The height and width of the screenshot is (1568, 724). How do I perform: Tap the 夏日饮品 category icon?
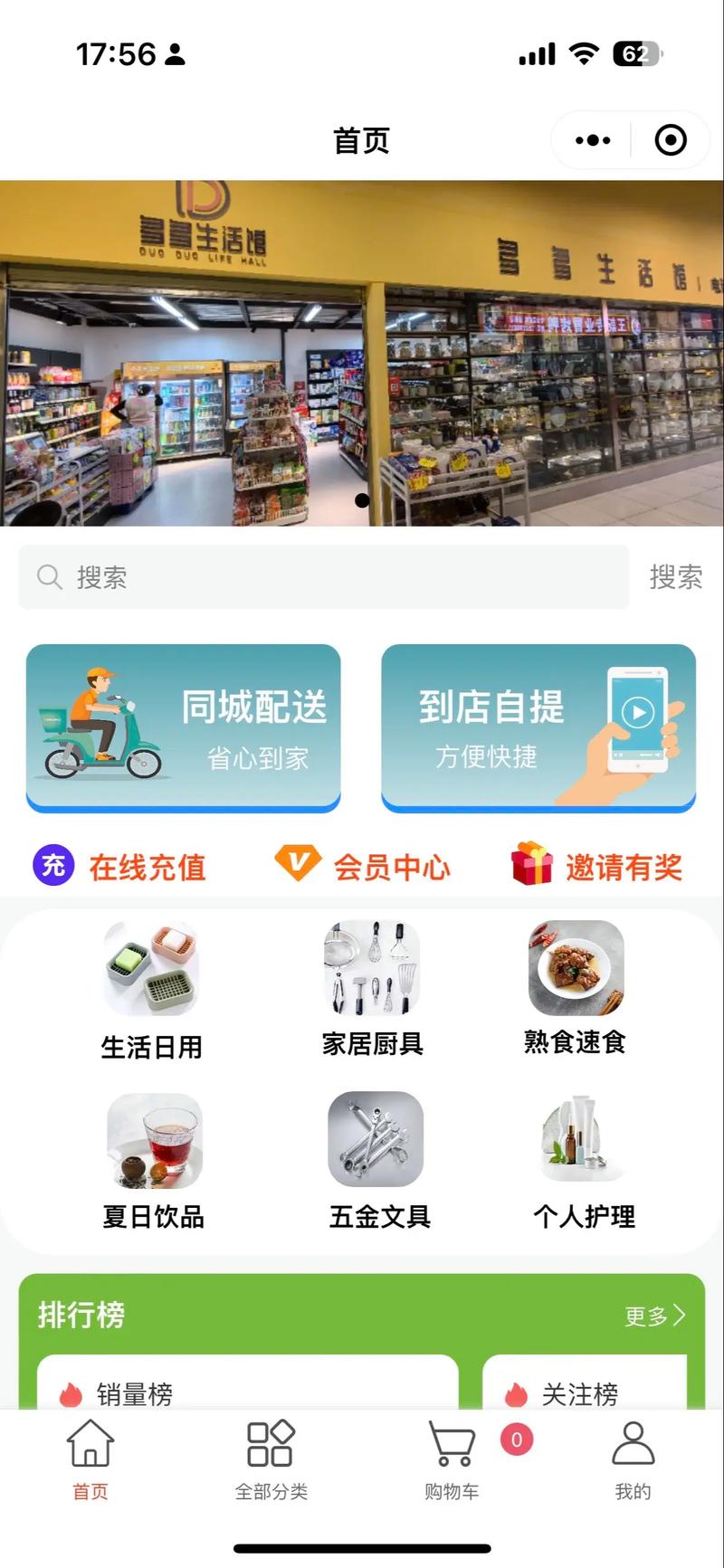[x=152, y=1142]
